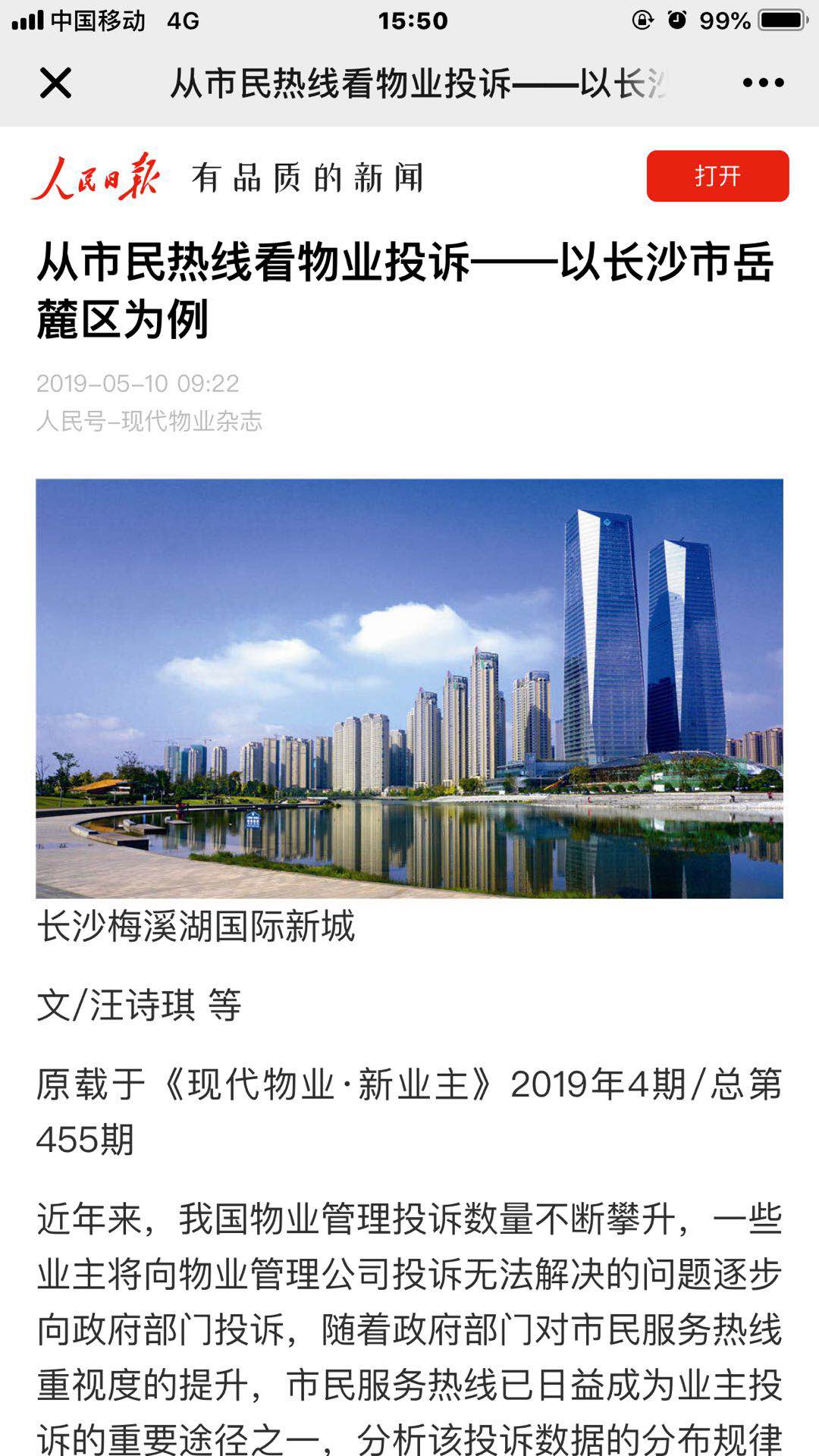Open the 人民号-现代物业杂志 author page
The image size is (819, 1456).
click(149, 421)
